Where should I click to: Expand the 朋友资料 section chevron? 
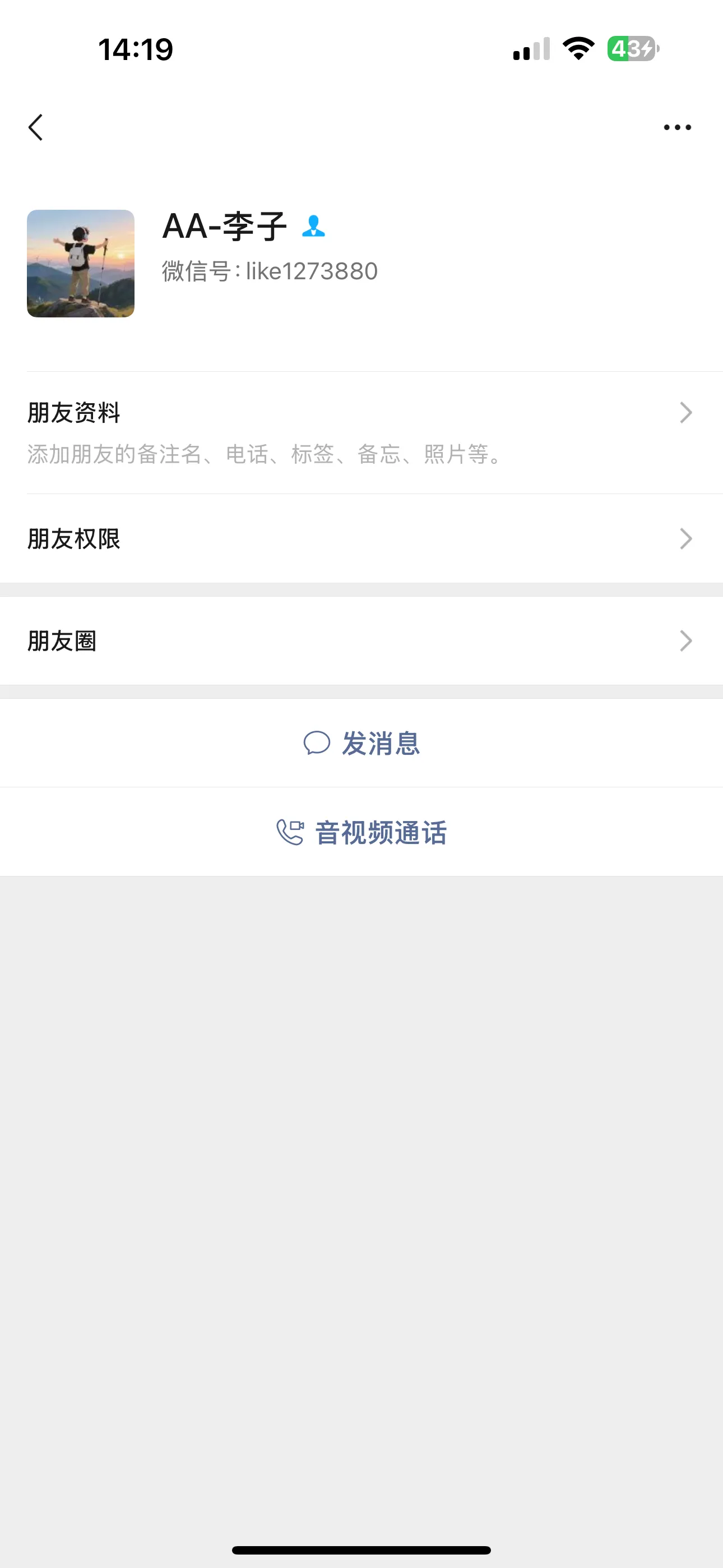(687, 413)
